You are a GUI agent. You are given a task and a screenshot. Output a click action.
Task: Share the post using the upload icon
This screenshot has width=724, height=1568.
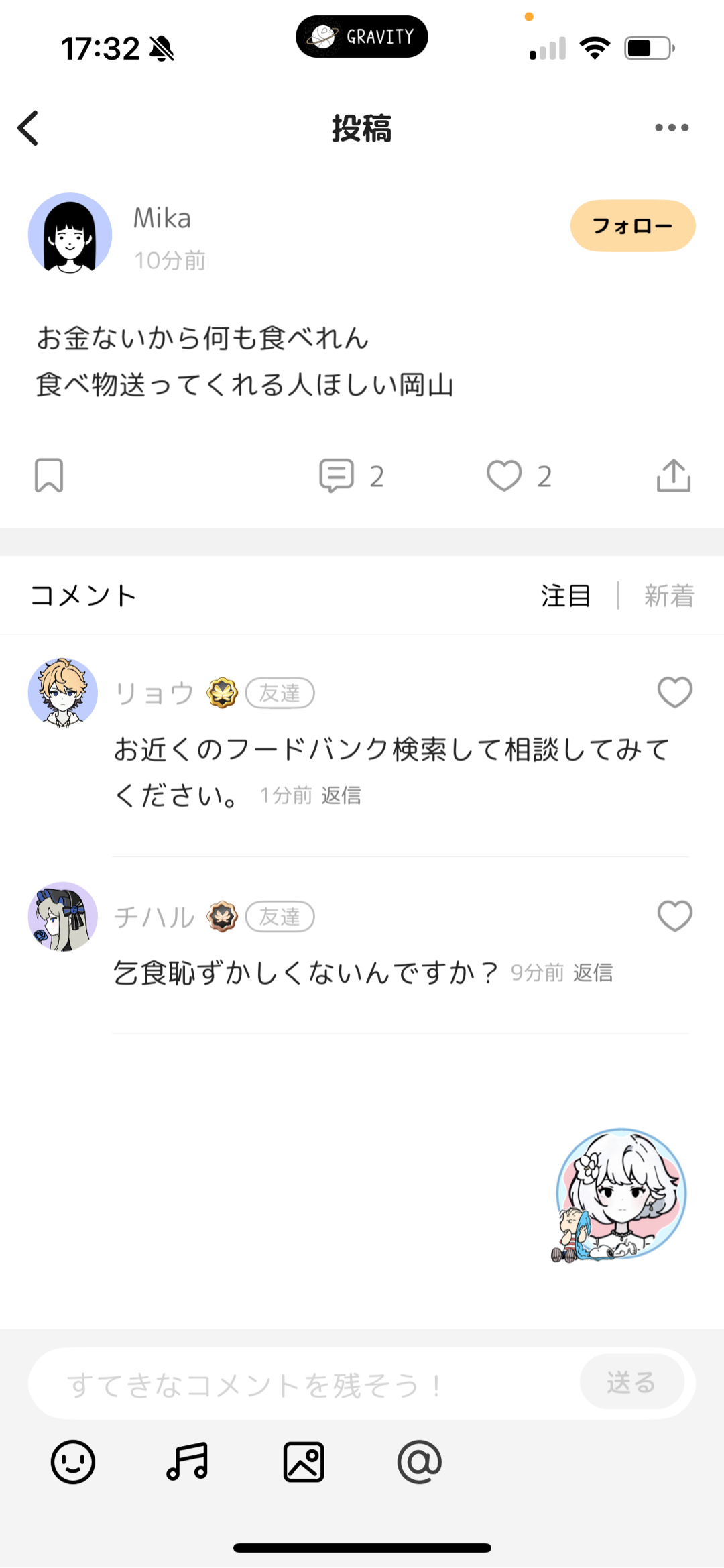[674, 476]
